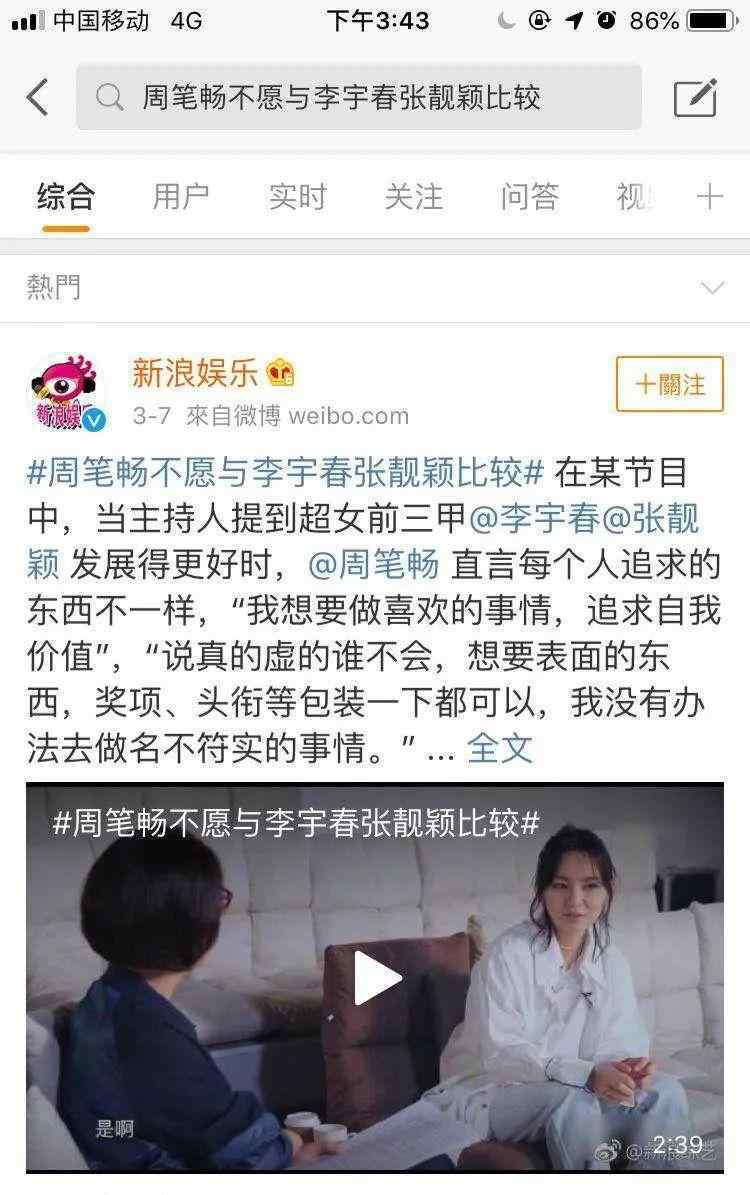Switch to the 关注 tab
The height and width of the screenshot is (1195, 750).
click(413, 197)
